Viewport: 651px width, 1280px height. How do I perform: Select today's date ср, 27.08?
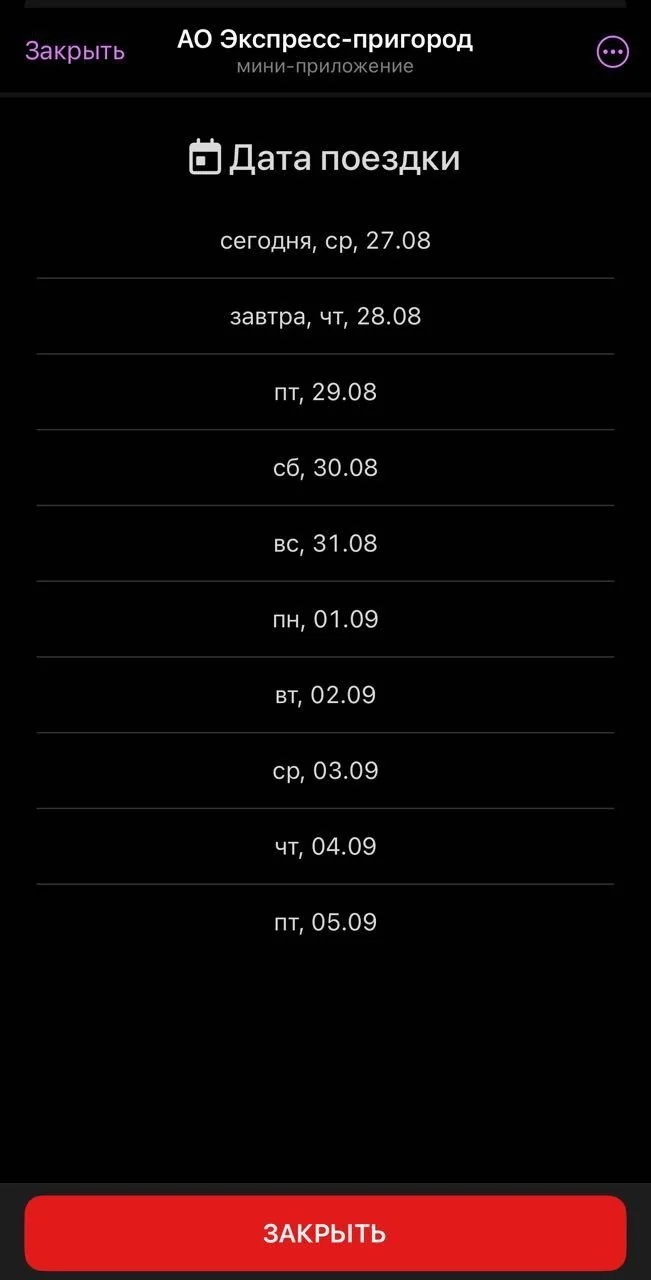pos(325,241)
